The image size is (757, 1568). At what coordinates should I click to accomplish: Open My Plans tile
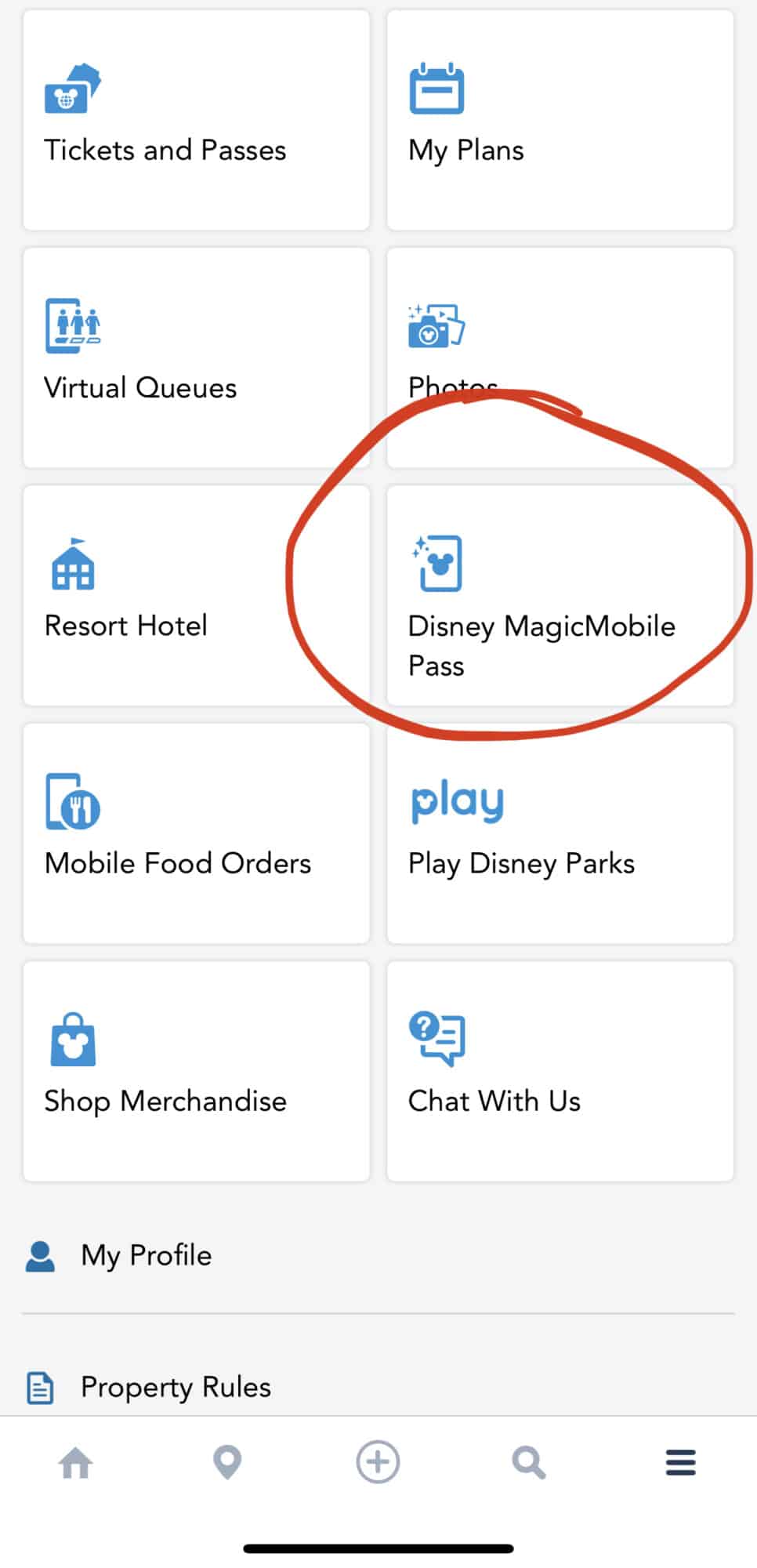560,120
